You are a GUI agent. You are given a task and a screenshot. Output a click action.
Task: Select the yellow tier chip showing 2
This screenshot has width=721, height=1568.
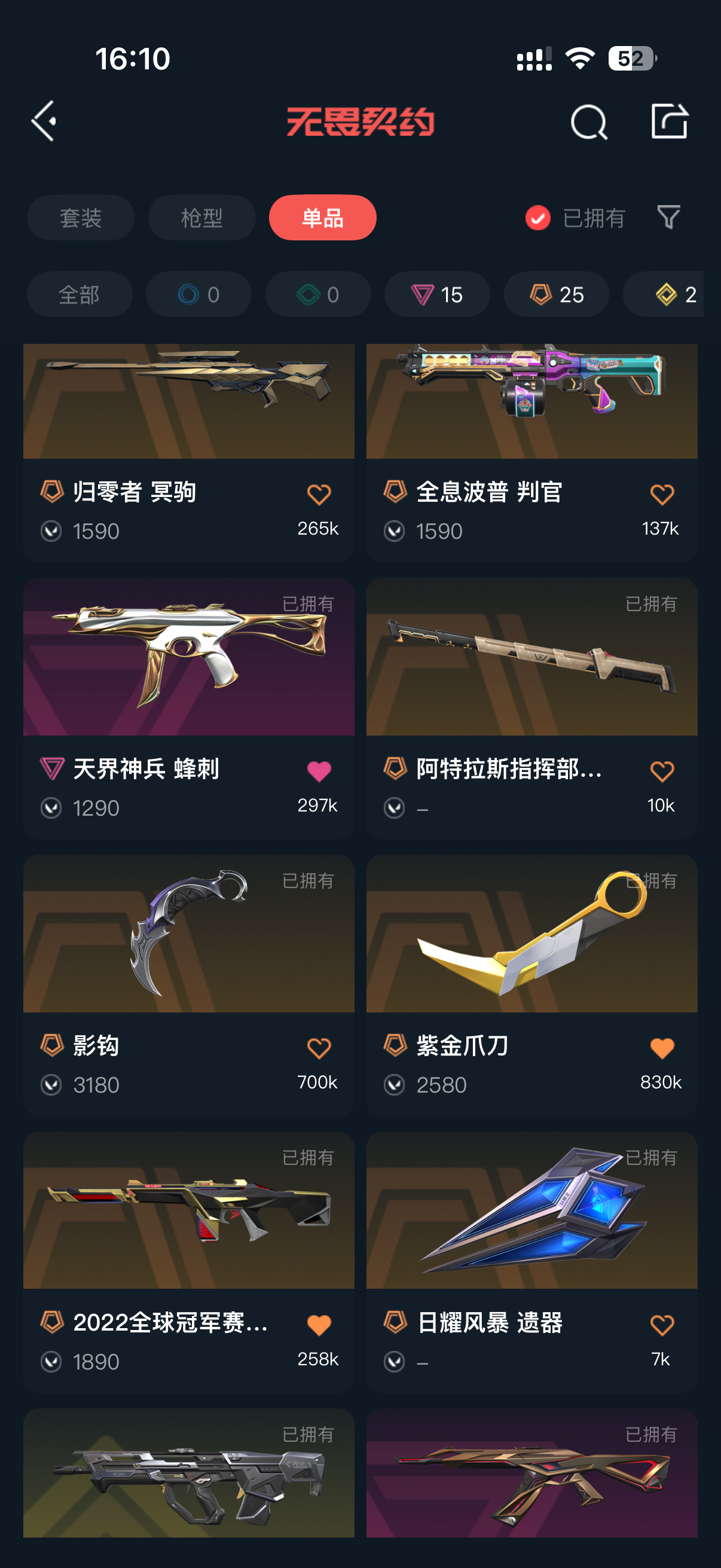pos(664,295)
